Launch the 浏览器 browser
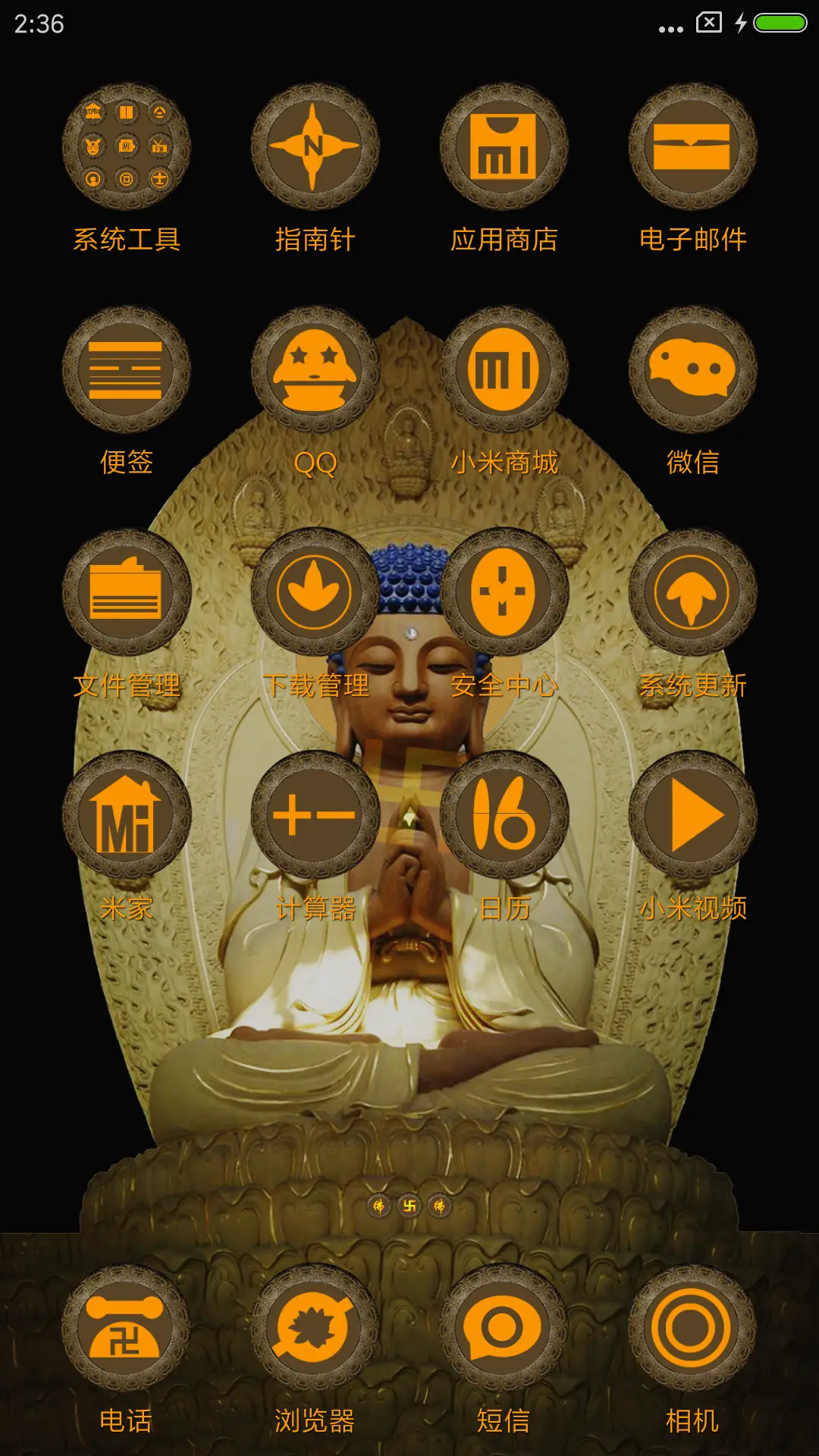The height and width of the screenshot is (1456, 819). [x=315, y=1328]
